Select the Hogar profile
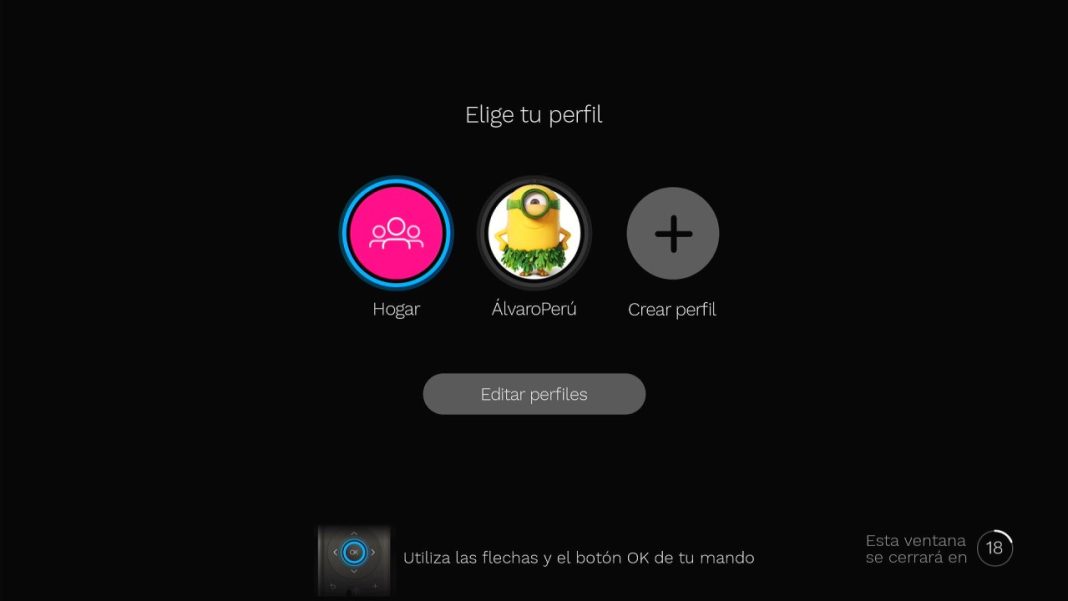The image size is (1068, 601). 396,233
